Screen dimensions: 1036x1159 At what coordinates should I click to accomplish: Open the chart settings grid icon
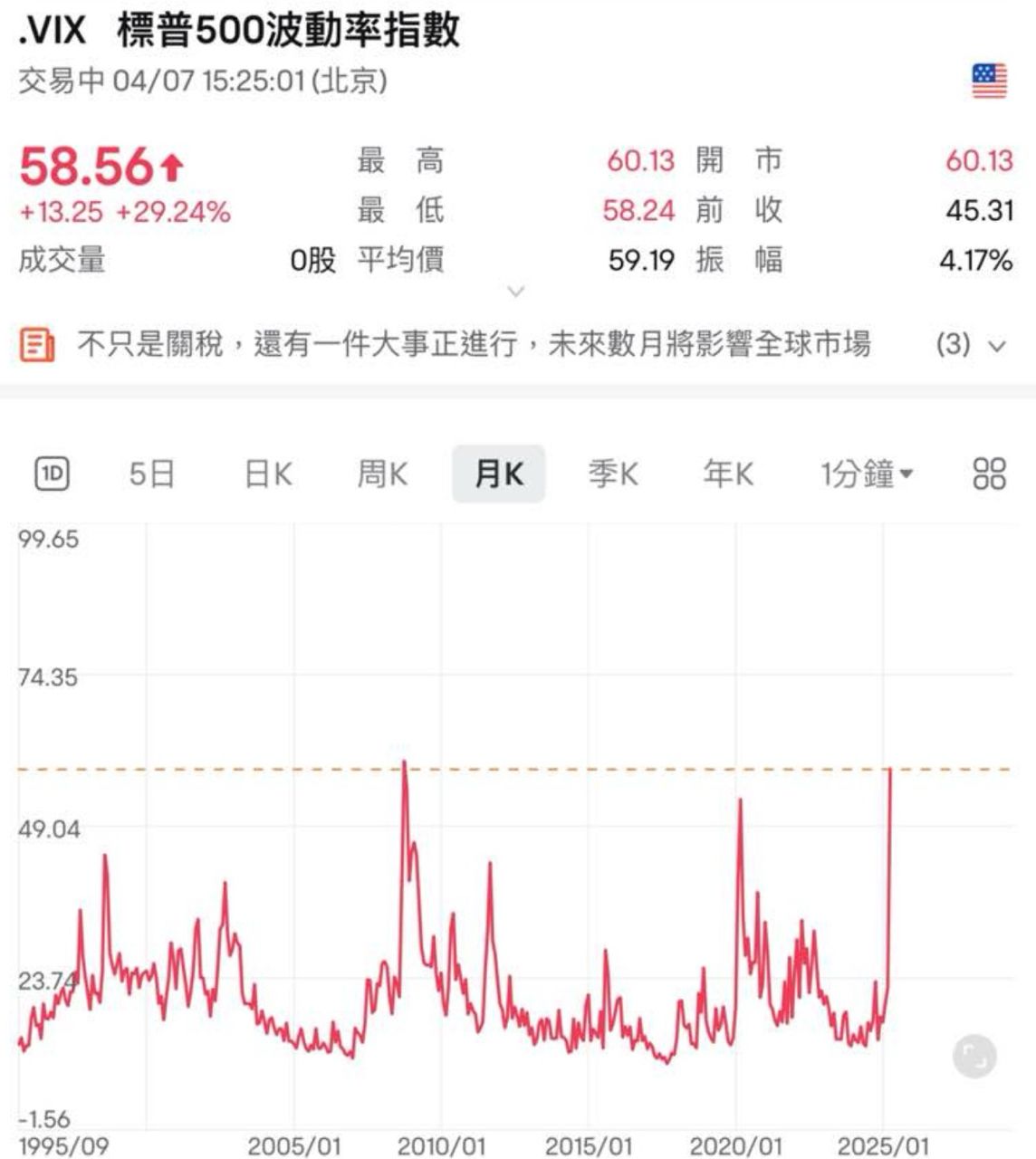tap(989, 474)
